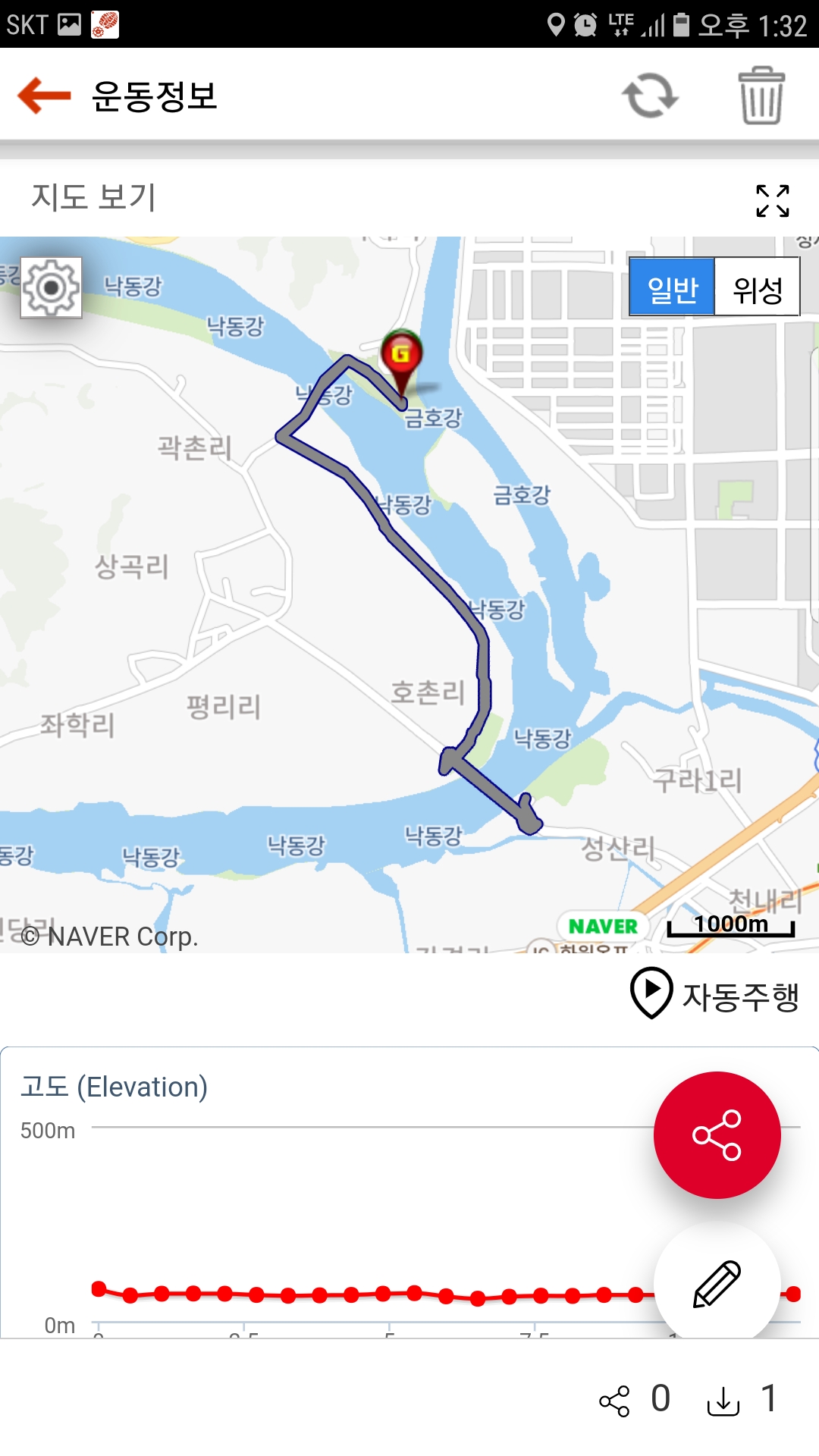Viewport: 819px width, 1456px height.
Task: Edit the workout with pencil button
Action: tap(717, 1283)
